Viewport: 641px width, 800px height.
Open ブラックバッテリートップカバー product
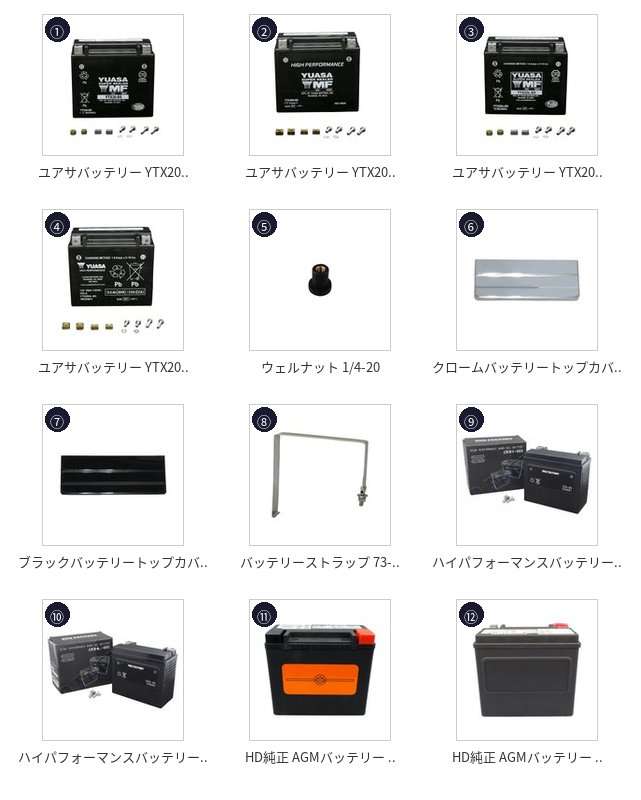113,475
